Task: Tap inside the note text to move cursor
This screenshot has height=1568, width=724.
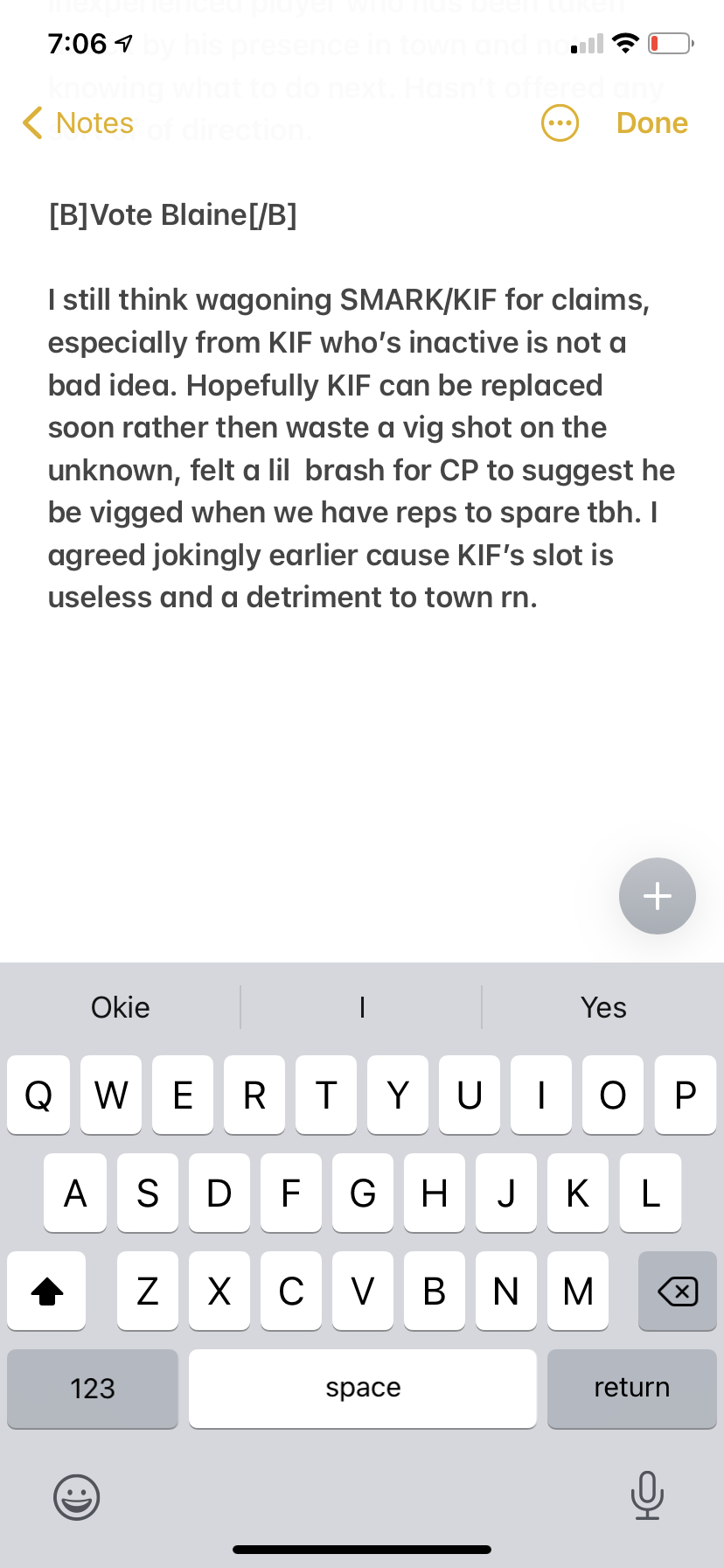Action: pyautogui.click(x=350, y=448)
